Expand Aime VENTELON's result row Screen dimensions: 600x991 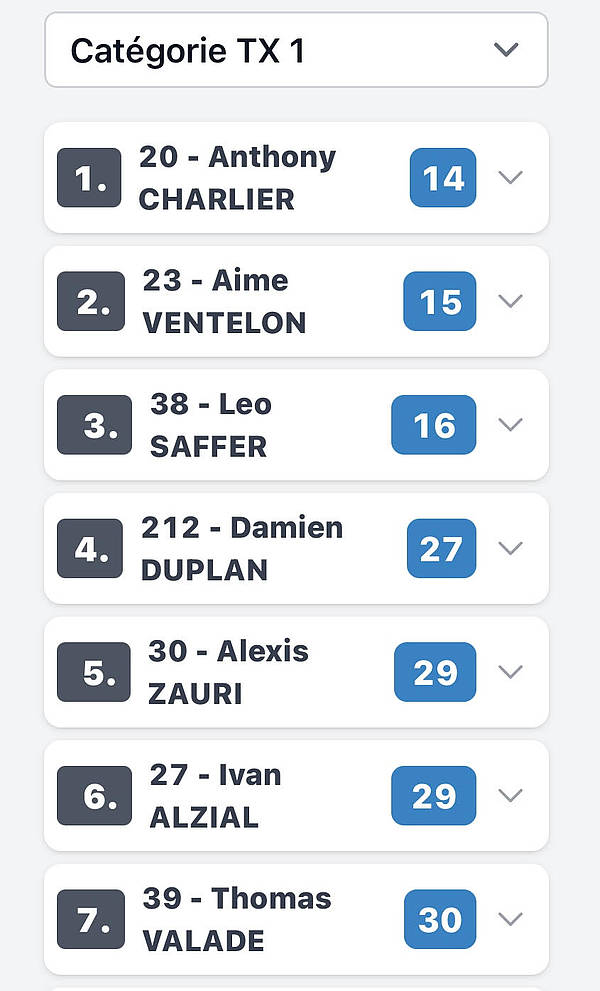click(x=510, y=301)
